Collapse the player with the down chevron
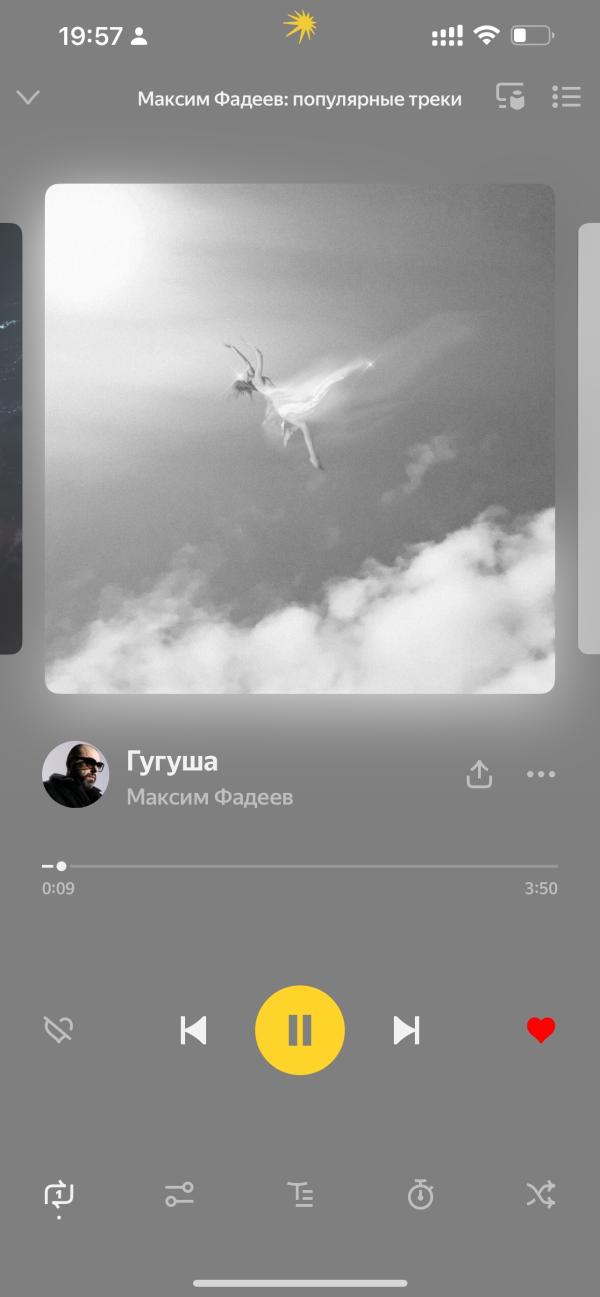Image resolution: width=600 pixels, height=1297 pixels. [28, 98]
